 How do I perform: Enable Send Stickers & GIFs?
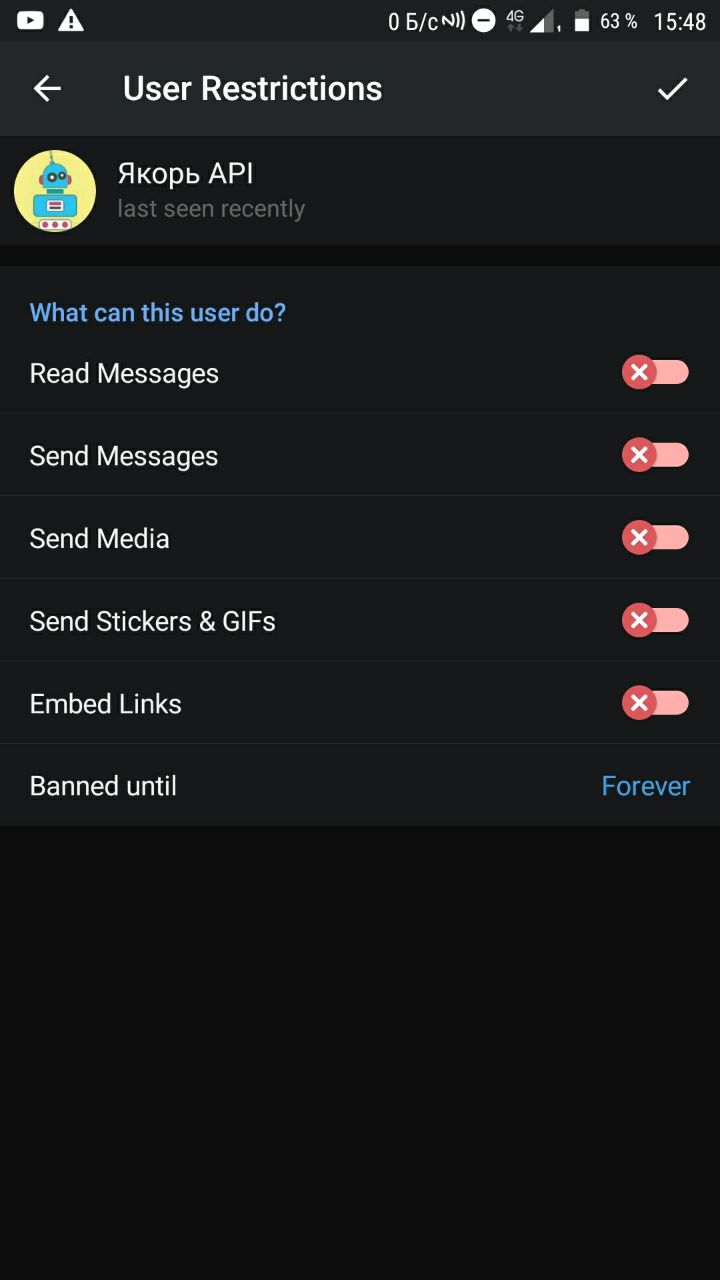click(656, 621)
